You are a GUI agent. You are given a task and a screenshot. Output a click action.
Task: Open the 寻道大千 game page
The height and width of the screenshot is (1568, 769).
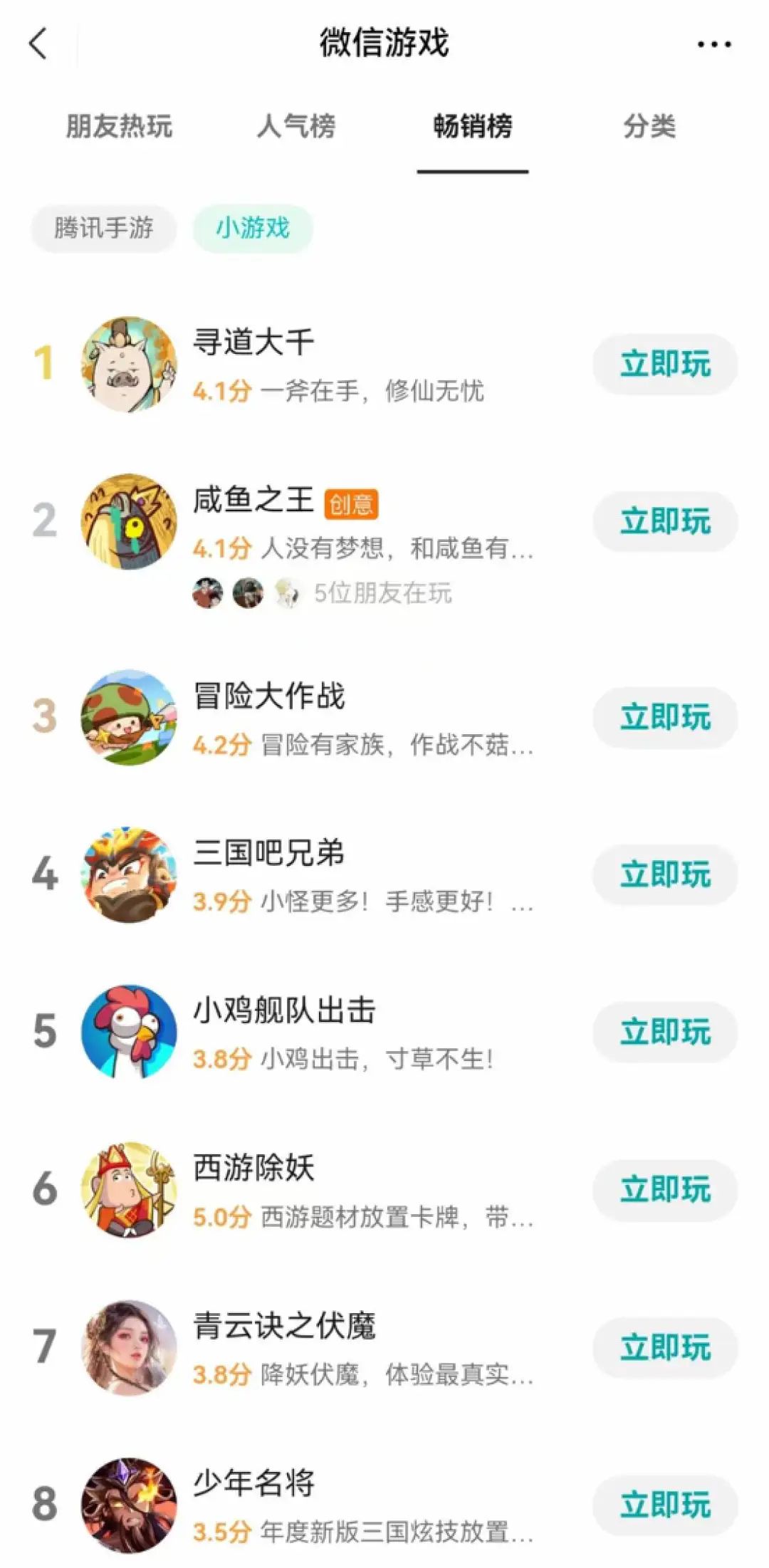[x=254, y=343]
